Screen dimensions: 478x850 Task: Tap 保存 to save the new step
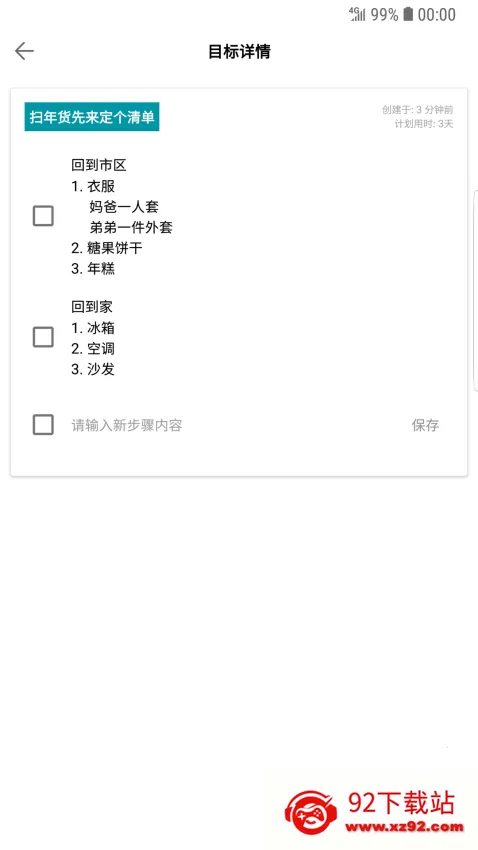(425, 425)
